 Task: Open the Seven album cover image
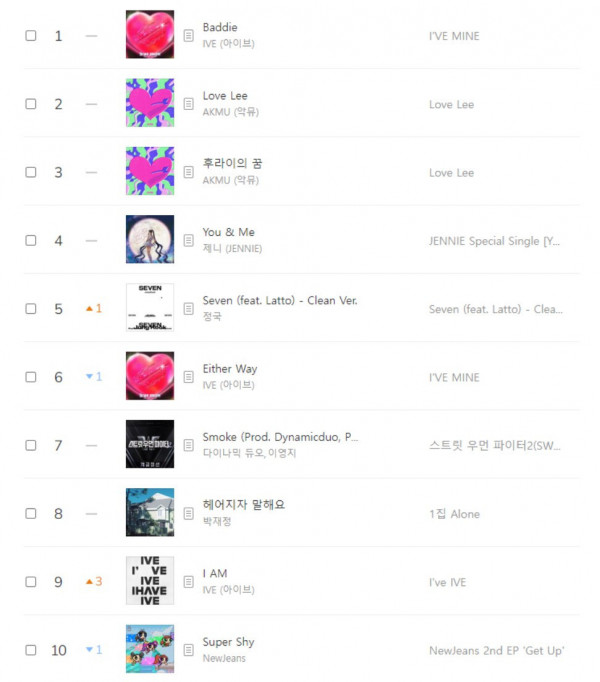[x=150, y=308]
